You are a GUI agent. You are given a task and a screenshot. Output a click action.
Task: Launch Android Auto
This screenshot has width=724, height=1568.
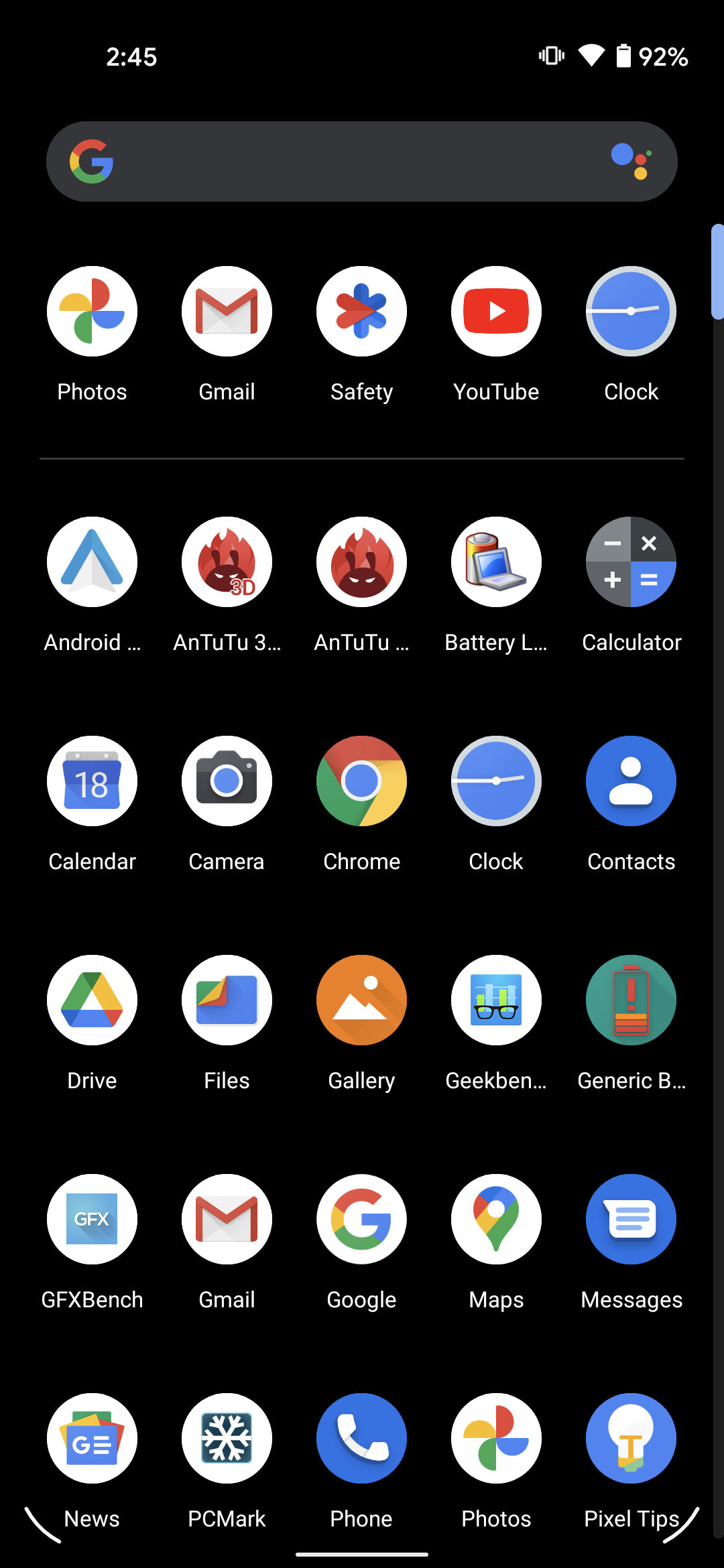coord(92,562)
